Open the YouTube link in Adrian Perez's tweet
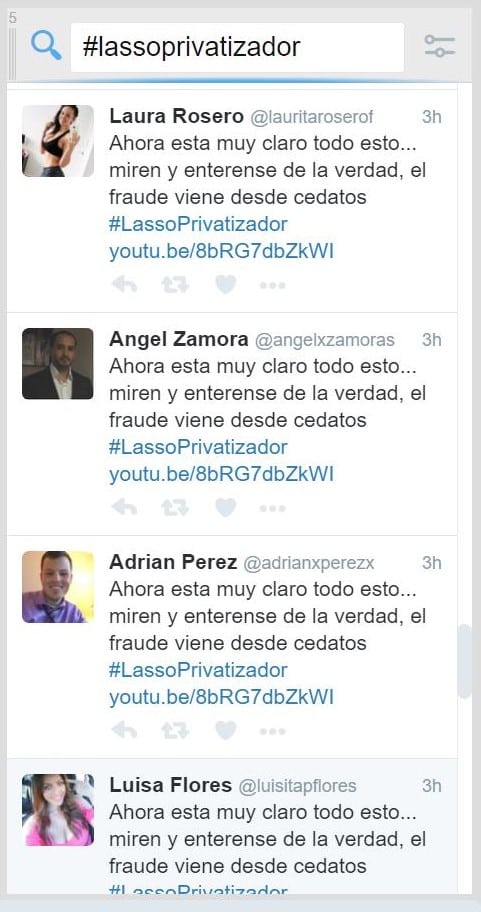This screenshot has height=912, width=481. tap(222, 697)
